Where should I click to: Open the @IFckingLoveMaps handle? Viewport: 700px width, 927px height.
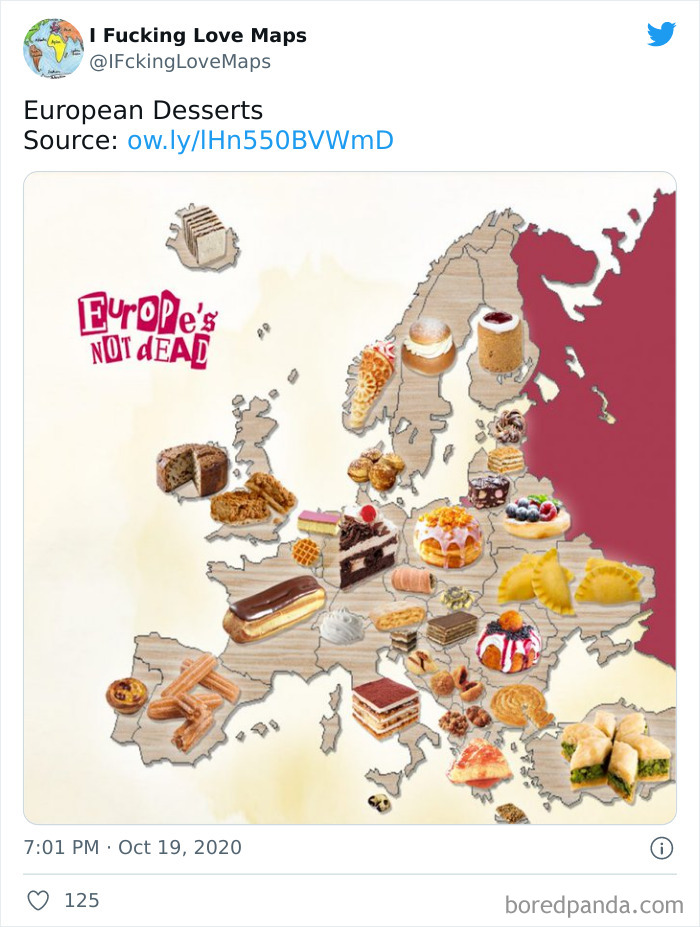tap(180, 61)
